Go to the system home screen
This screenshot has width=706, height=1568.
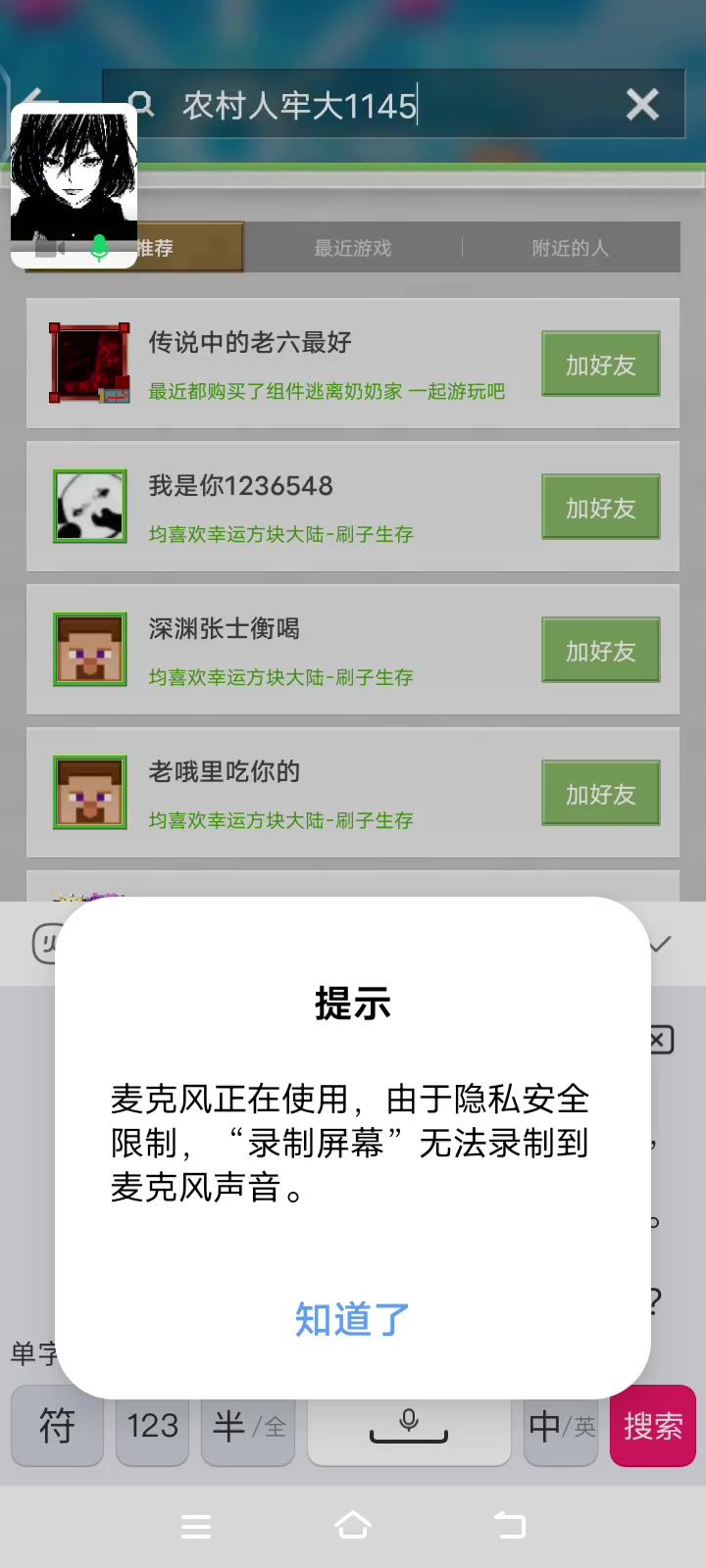(353, 1526)
